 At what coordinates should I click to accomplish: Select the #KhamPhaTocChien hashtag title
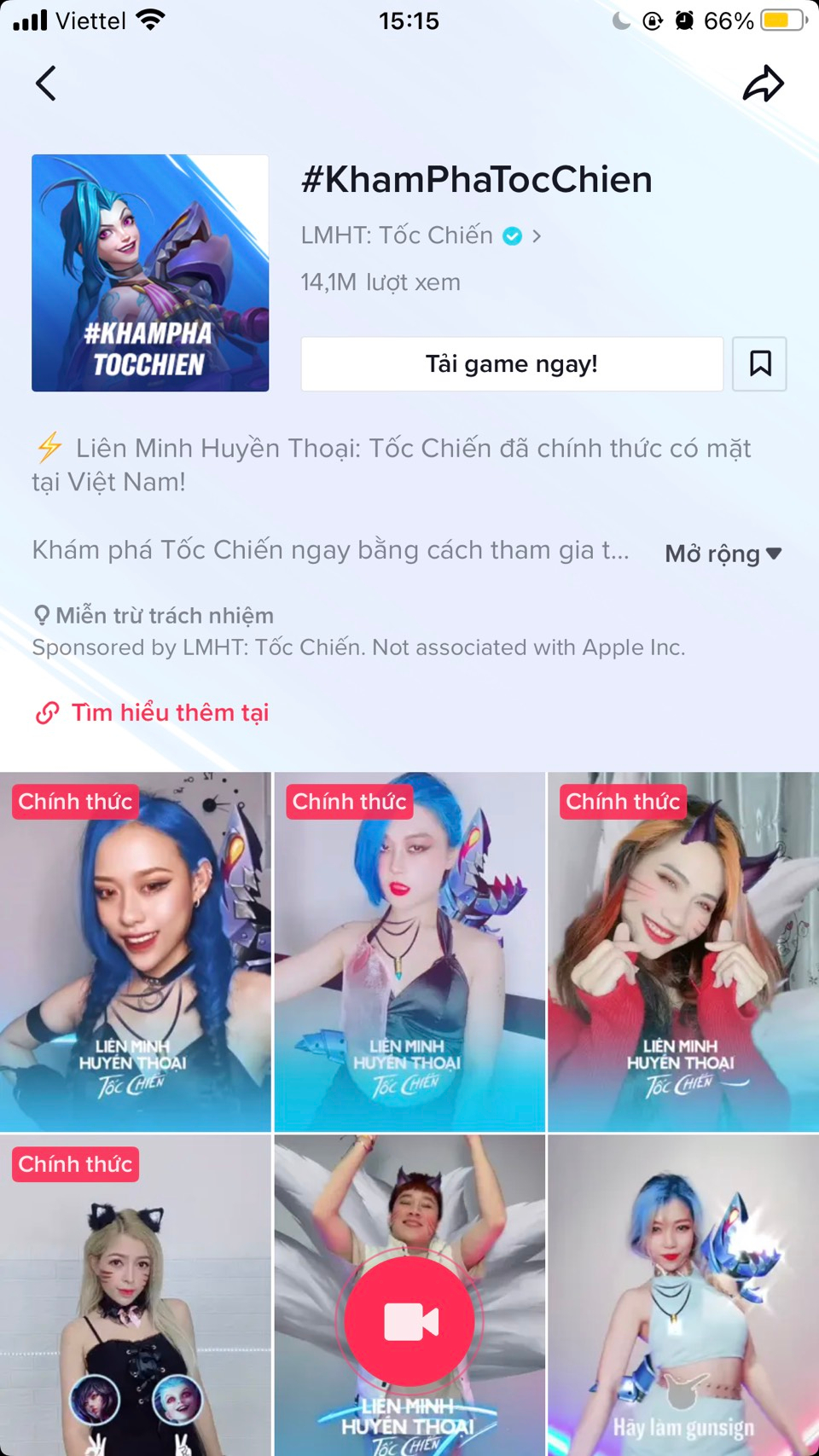tap(476, 179)
